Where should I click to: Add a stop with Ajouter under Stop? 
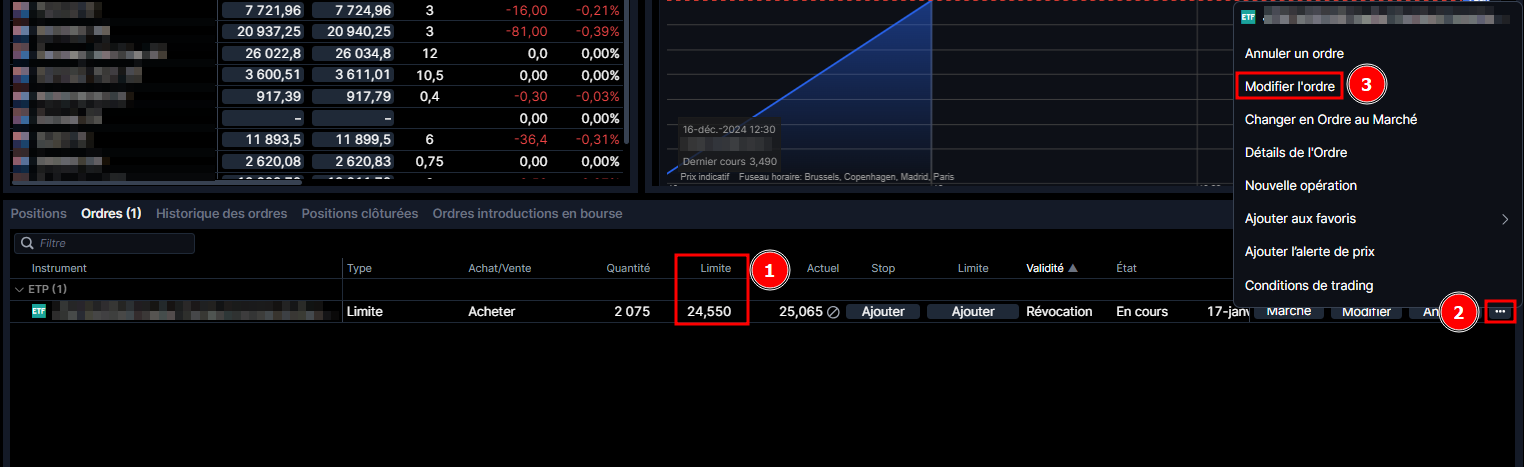pos(882,312)
